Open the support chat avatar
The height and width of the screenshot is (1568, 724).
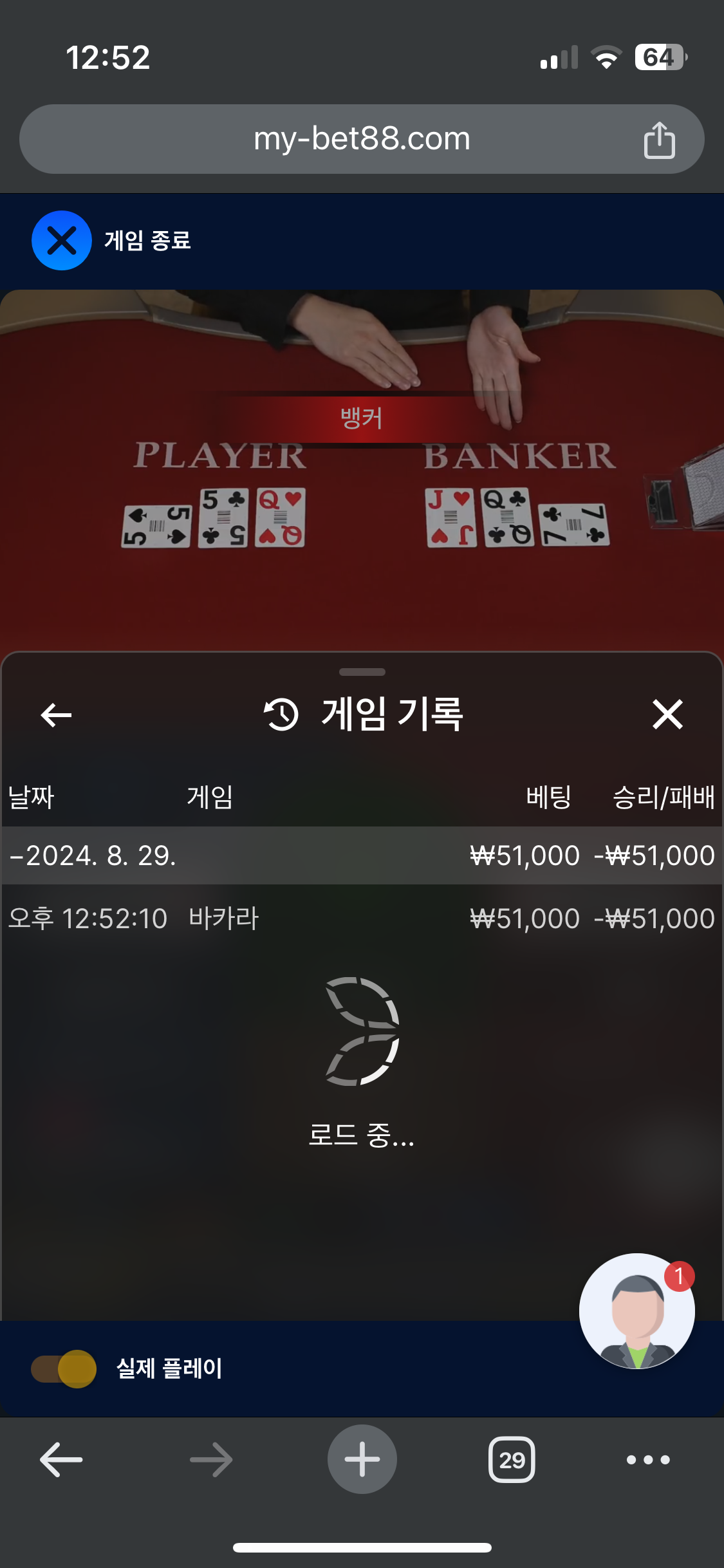tap(636, 1311)
